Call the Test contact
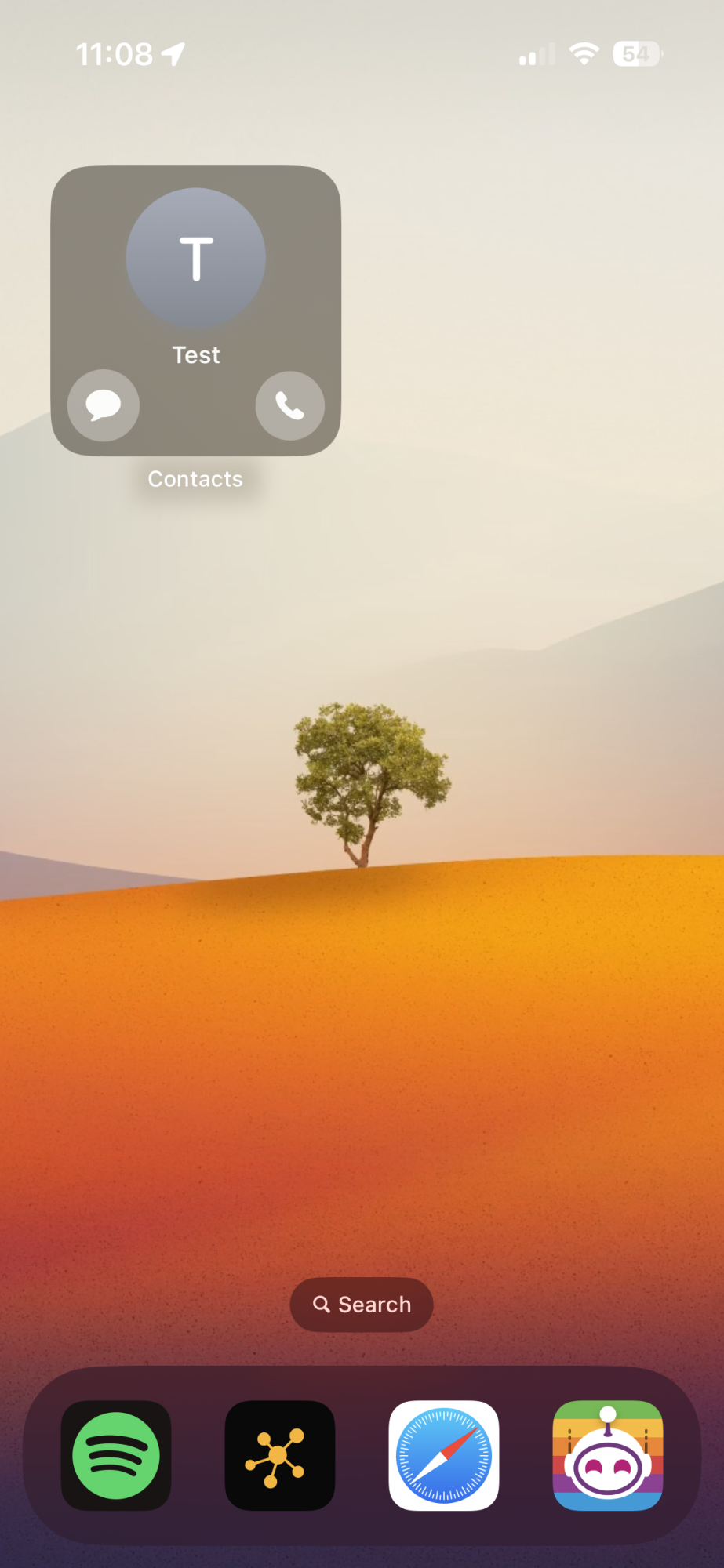724x1568 pixels. [x=289, y=405]
